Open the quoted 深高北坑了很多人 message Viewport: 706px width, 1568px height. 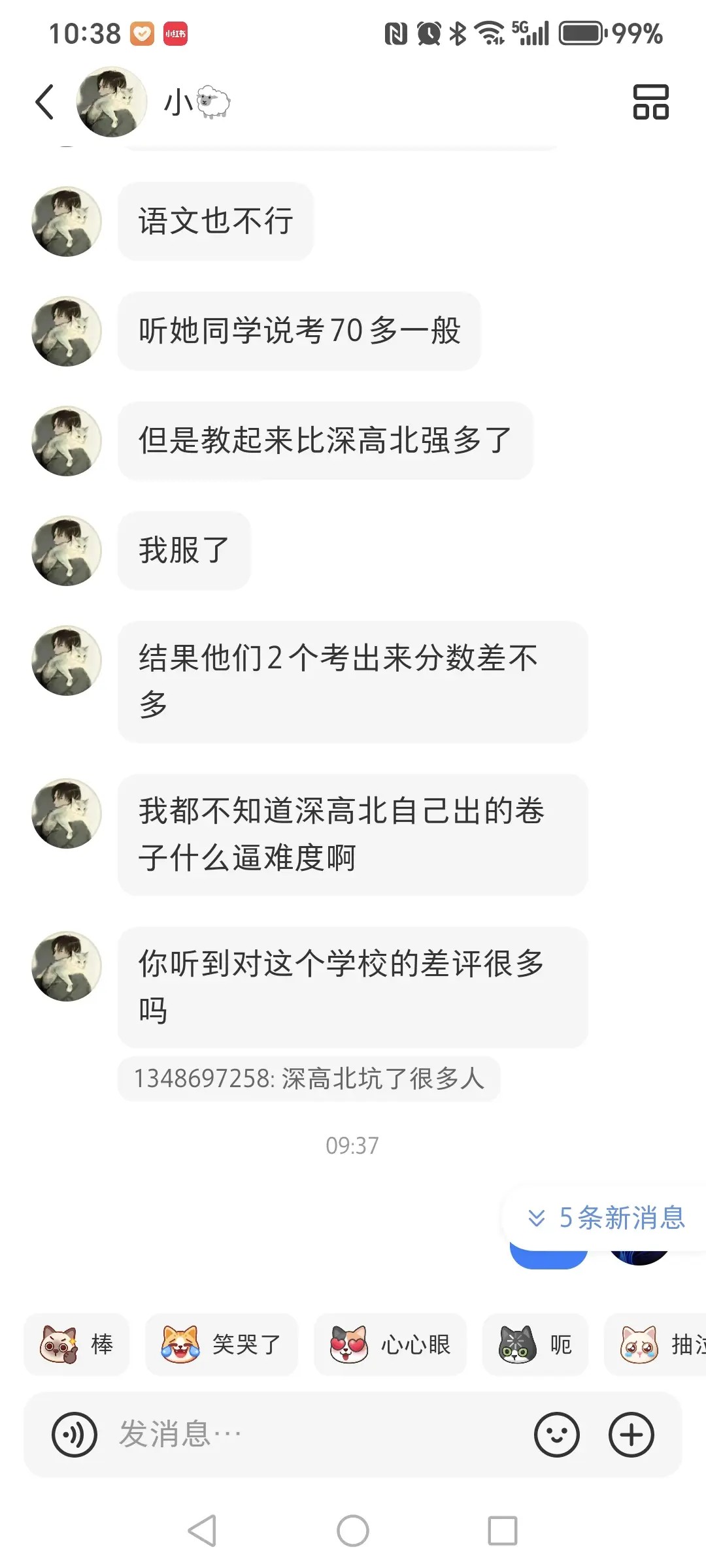309,1079
